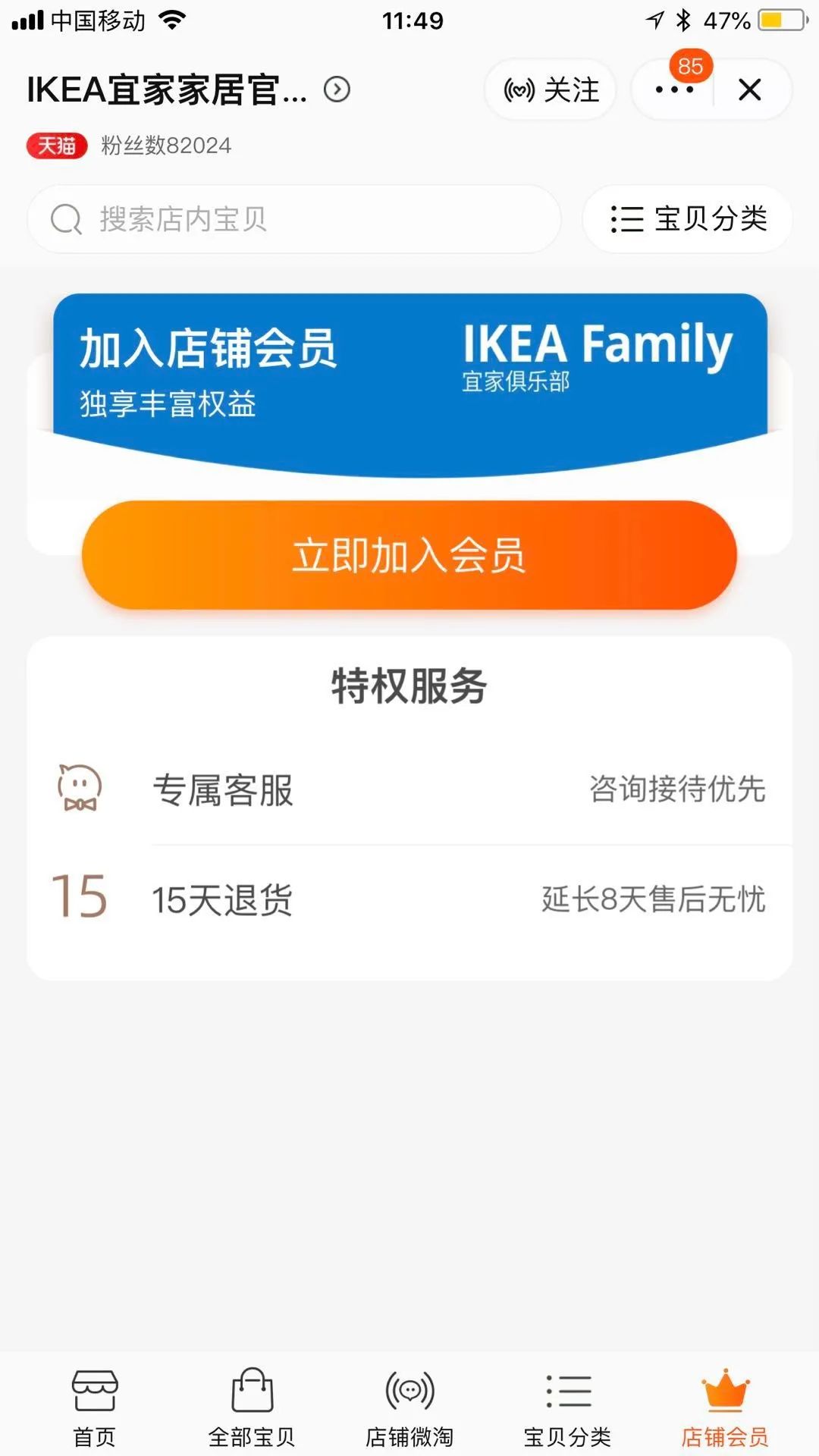Open 宝贝分类 button beside search box
Screen dimensions: 819x1456
click(x=688, y=219)
